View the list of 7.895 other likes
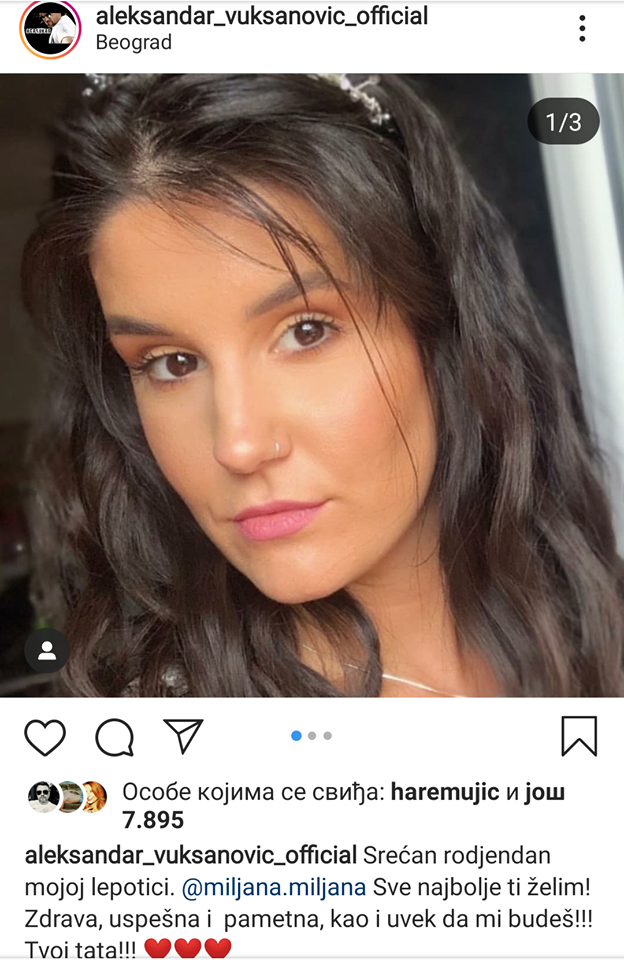The height and width of the screenshot is (960, 624). 152,820
